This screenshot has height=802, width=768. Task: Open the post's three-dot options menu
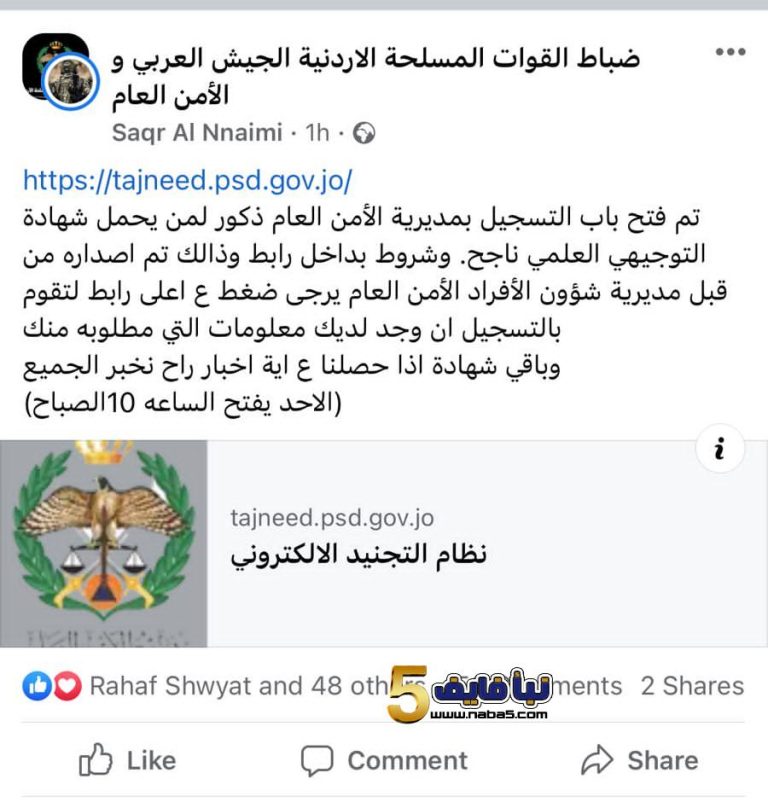[730, 52]
